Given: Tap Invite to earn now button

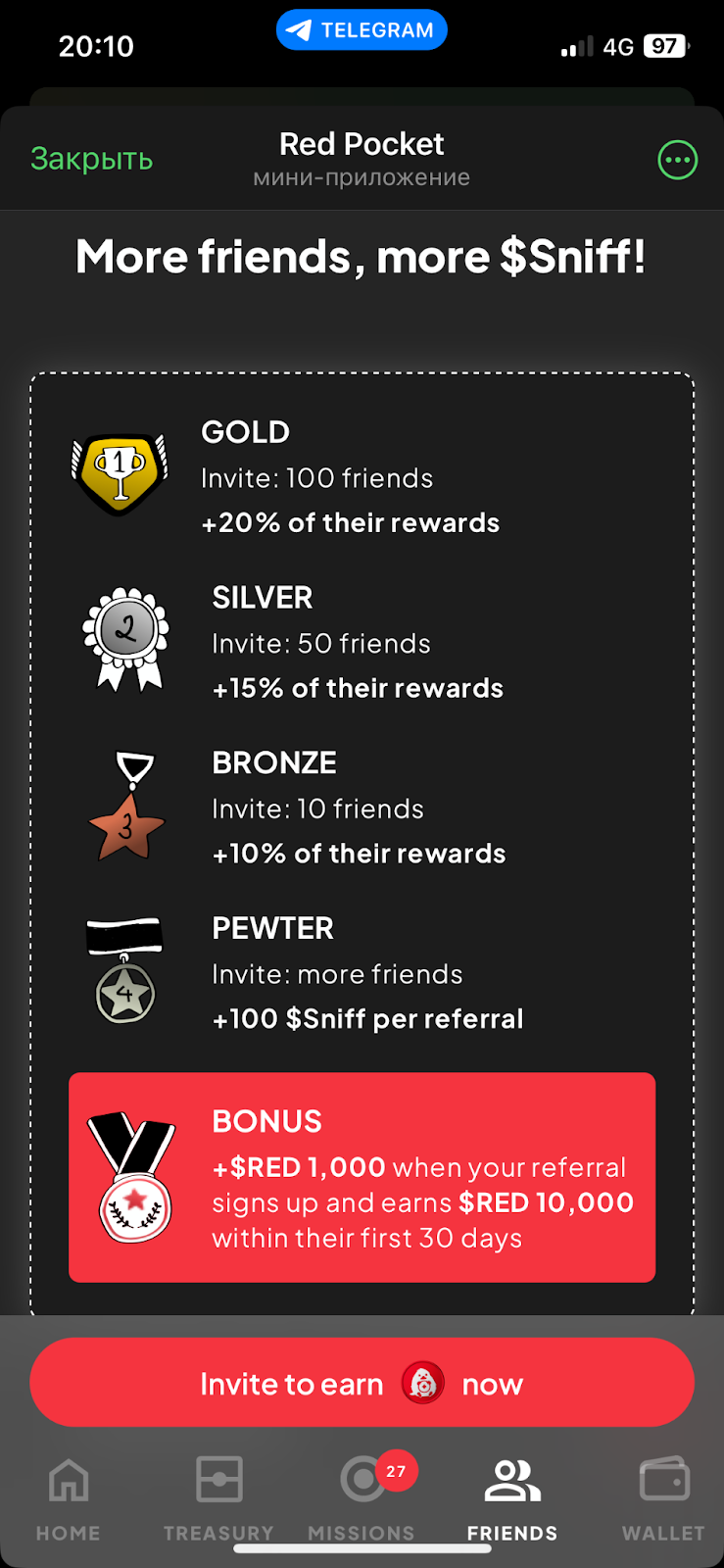Looking at the screenshot, I should (x=362, y=1383).
